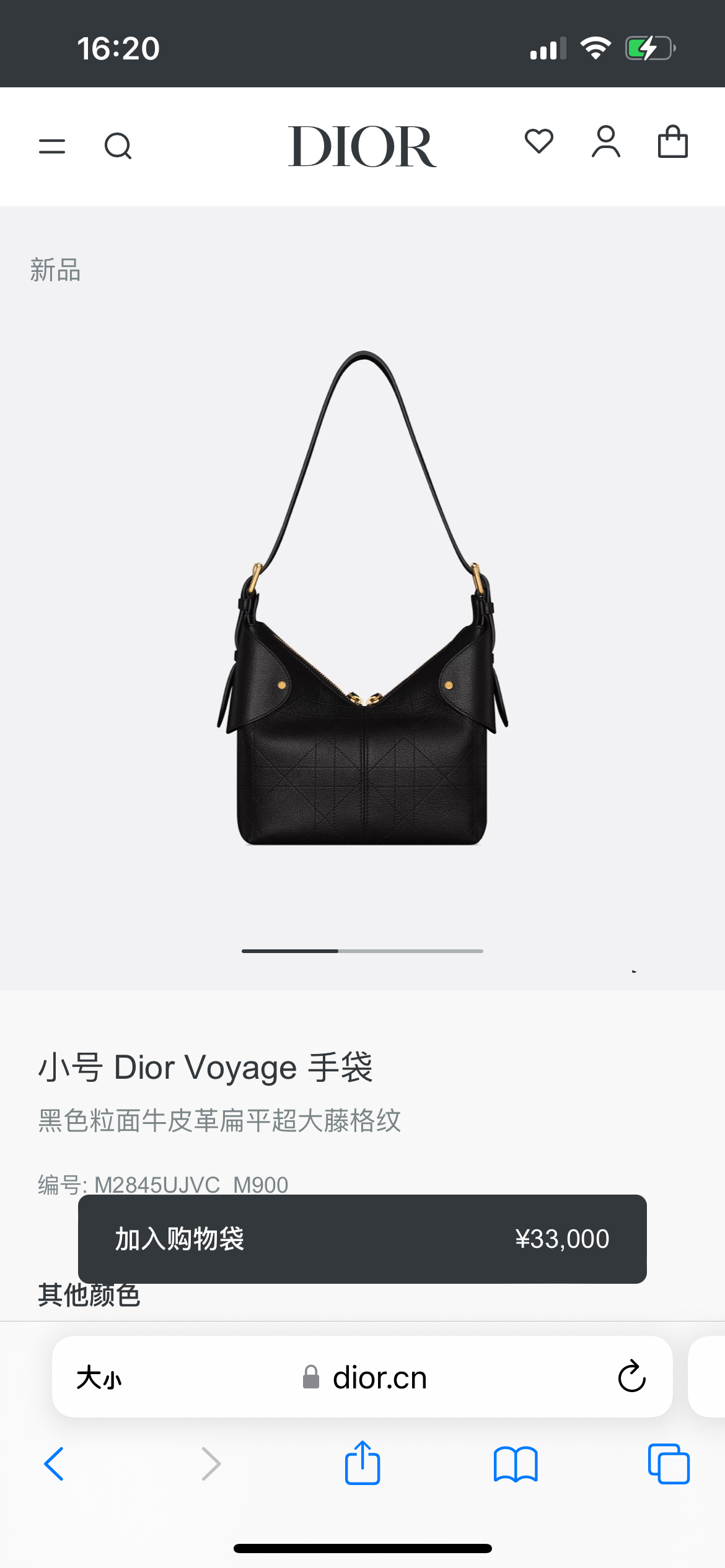The height and width of the screenshot is (1568, 725).
Task: Show all open Safari tabs
Action: pyautogui.click(x=668, y=1464)
